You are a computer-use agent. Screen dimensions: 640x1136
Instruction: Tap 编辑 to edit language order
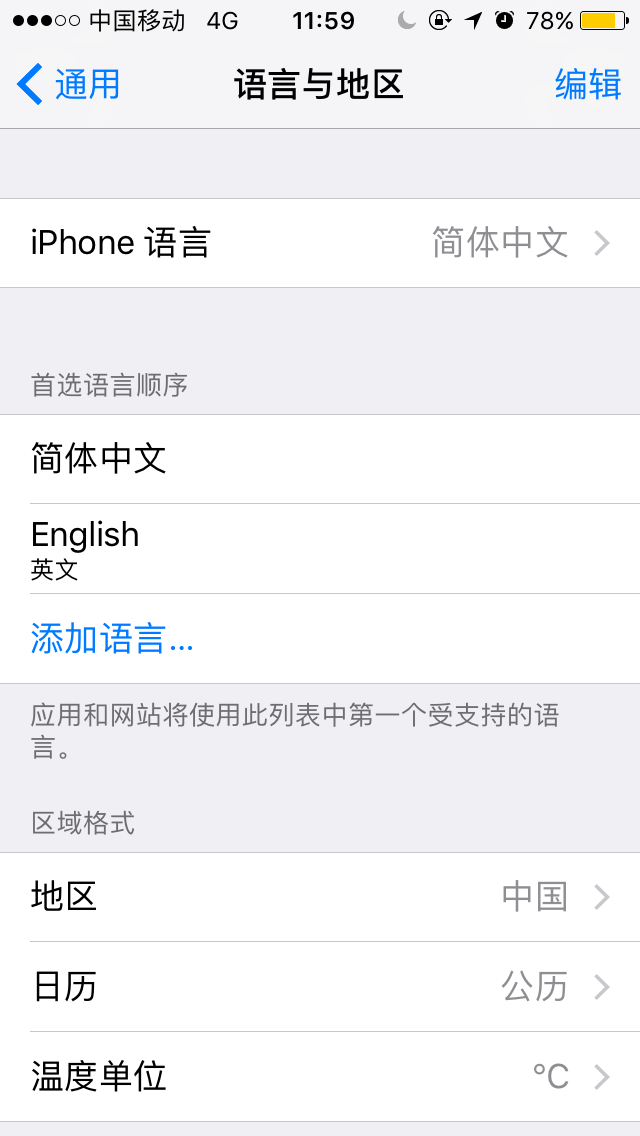pyautogui.click(x=587, y=84)
